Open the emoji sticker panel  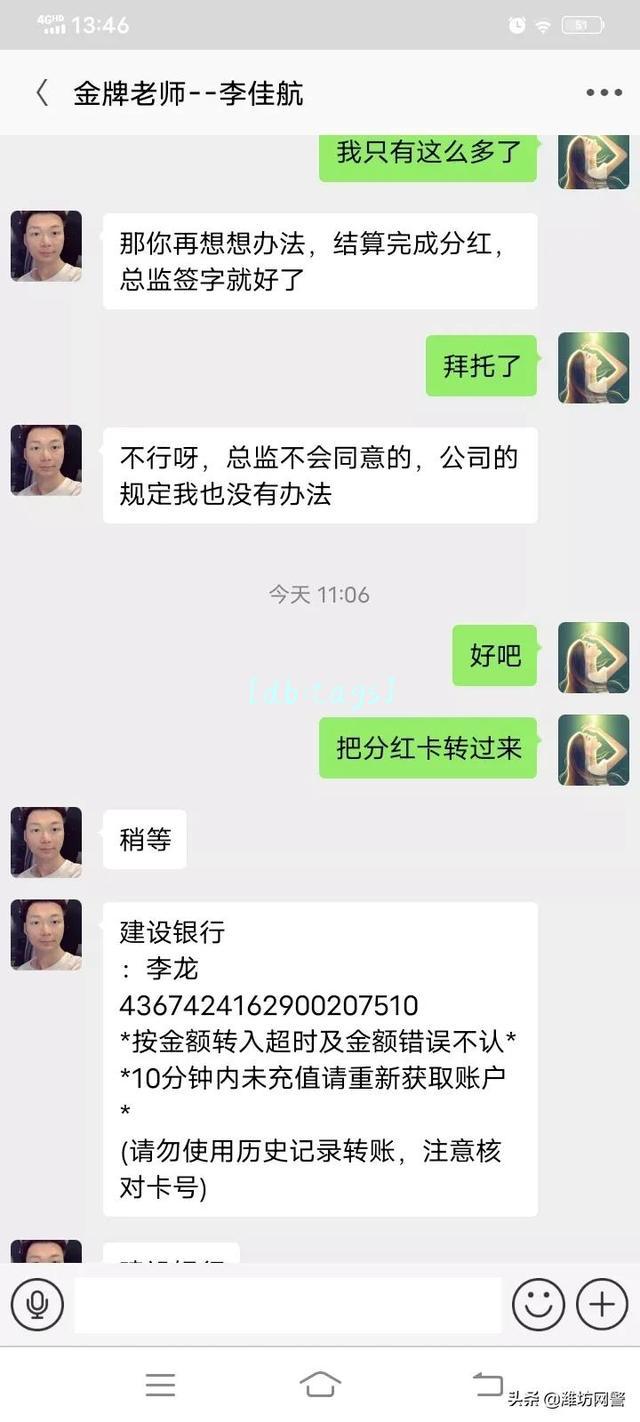(538, 1304)
